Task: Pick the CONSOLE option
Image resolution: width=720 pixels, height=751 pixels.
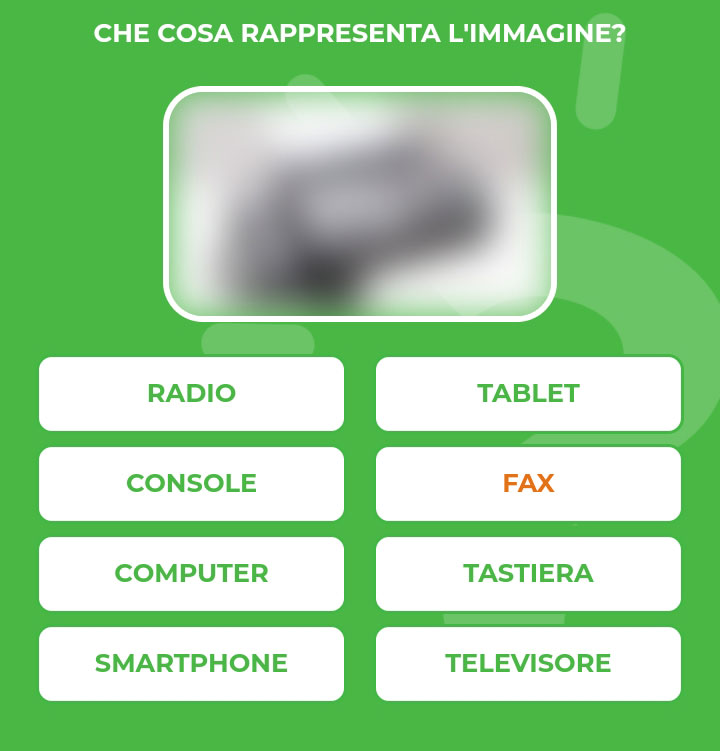Action: tap(191, 484)
